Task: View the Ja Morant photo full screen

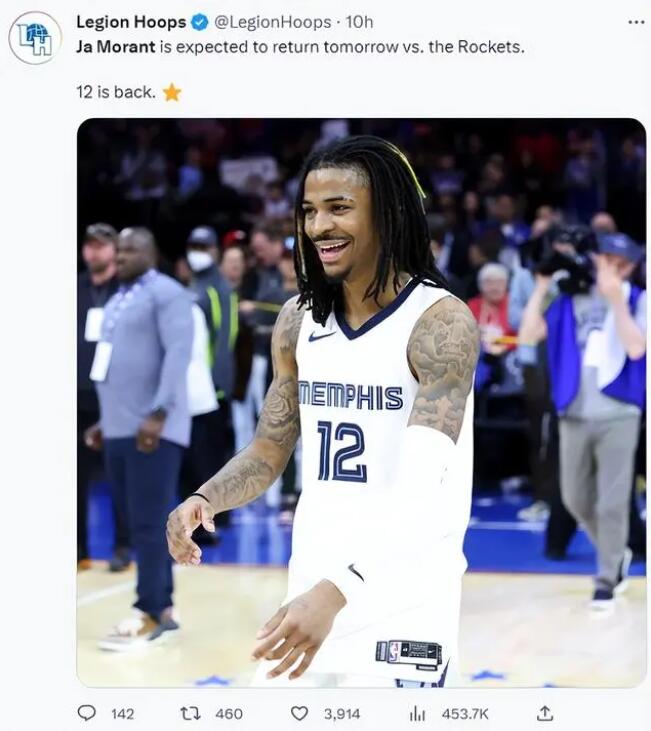Action: click(x=361, y=402)
